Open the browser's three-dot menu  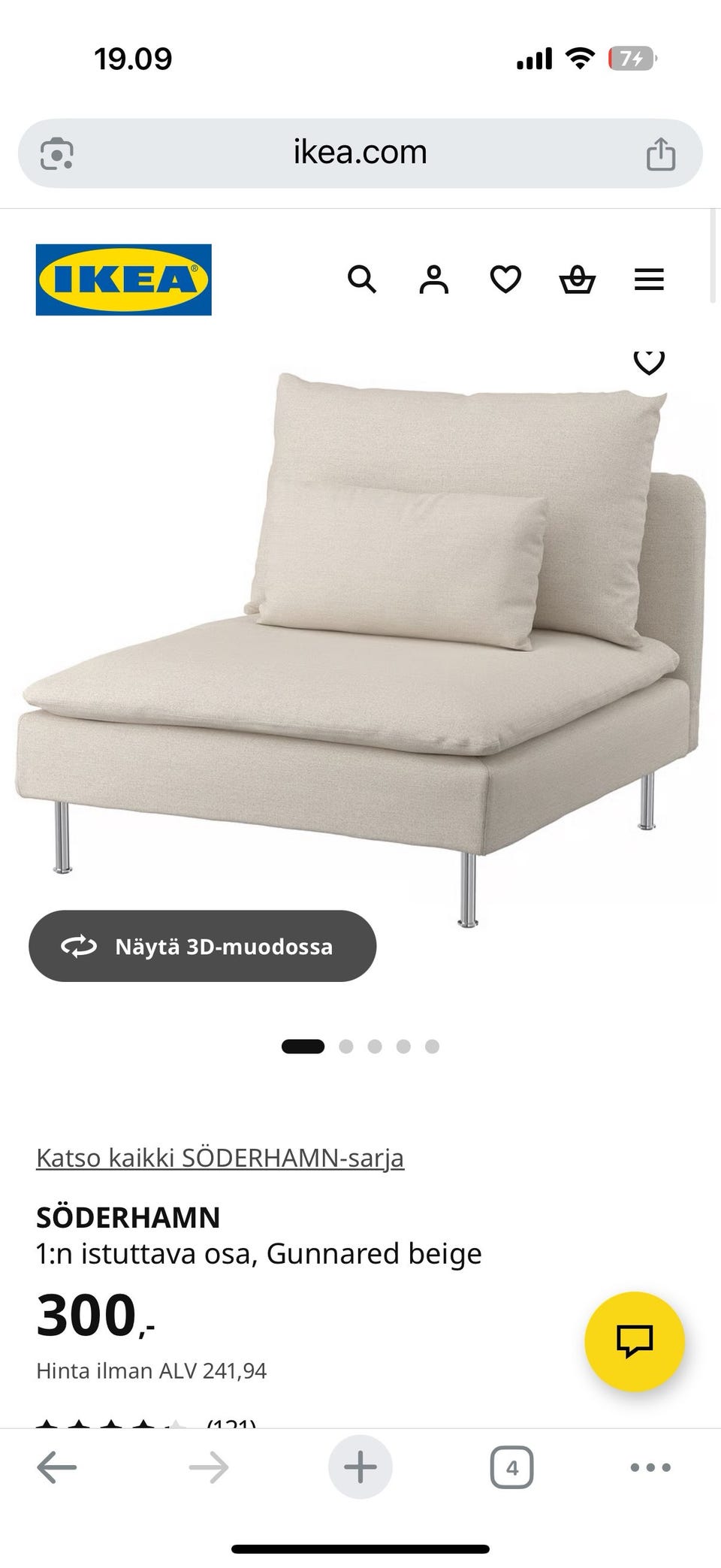650,1467
